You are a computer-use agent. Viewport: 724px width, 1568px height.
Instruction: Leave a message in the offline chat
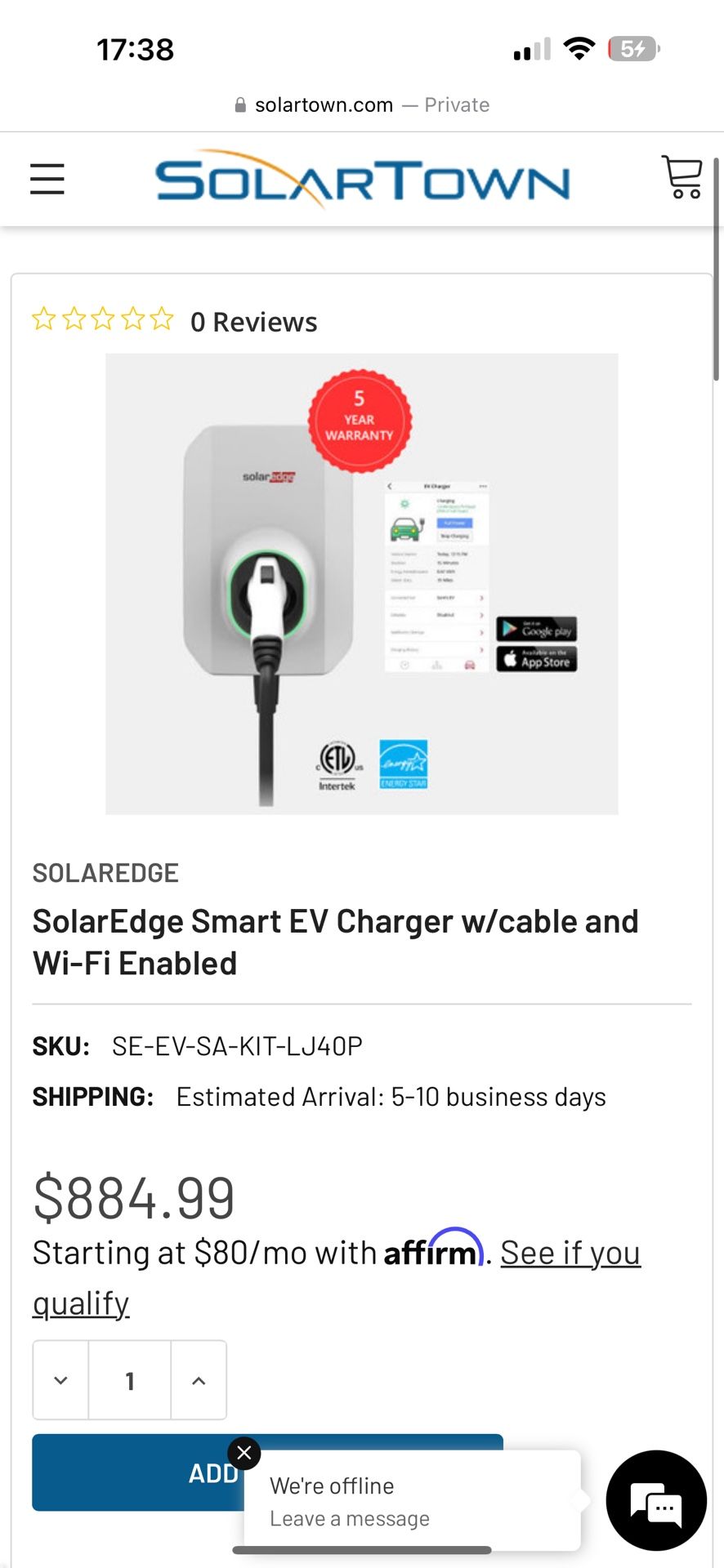point(350,1518)
